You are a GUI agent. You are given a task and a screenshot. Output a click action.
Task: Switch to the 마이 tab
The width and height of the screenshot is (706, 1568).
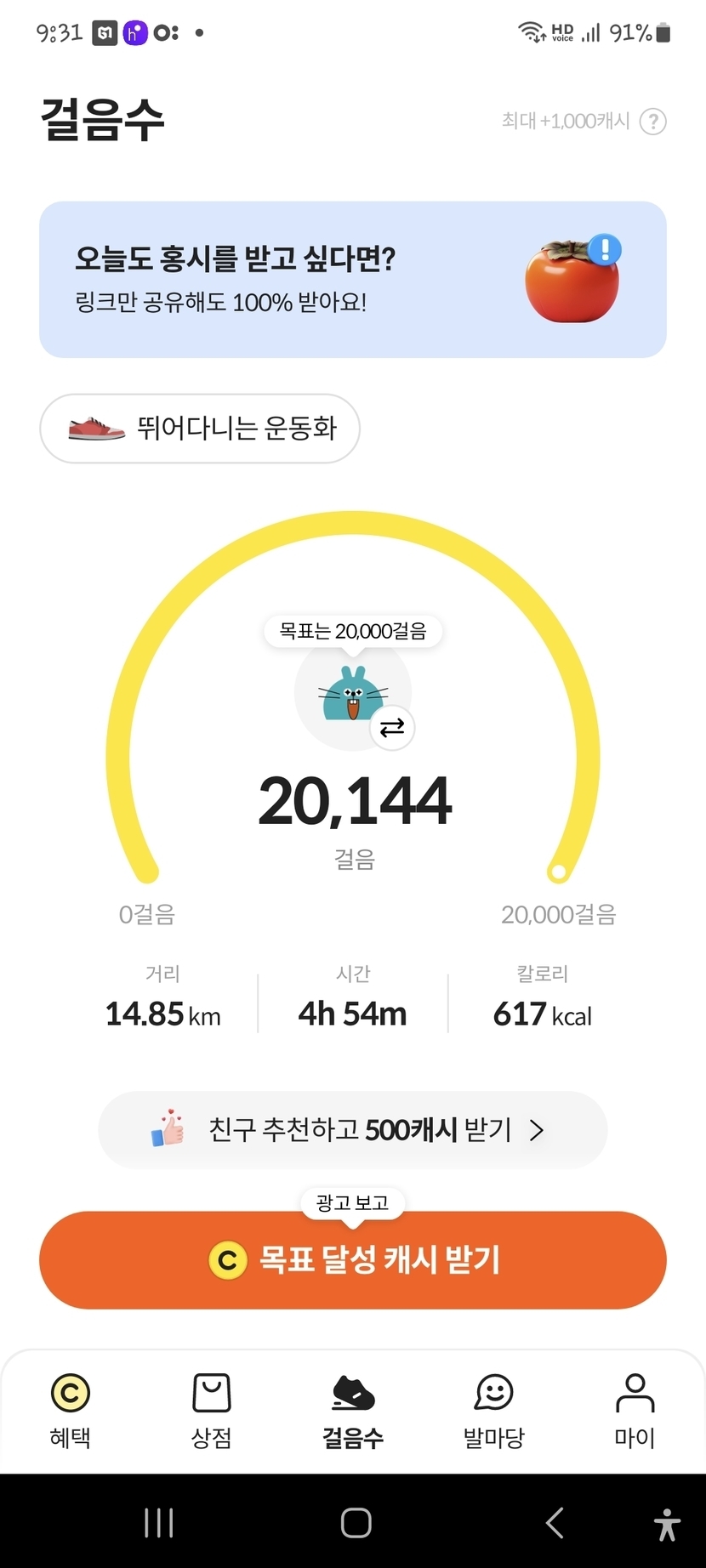(x=635, y=1410)
